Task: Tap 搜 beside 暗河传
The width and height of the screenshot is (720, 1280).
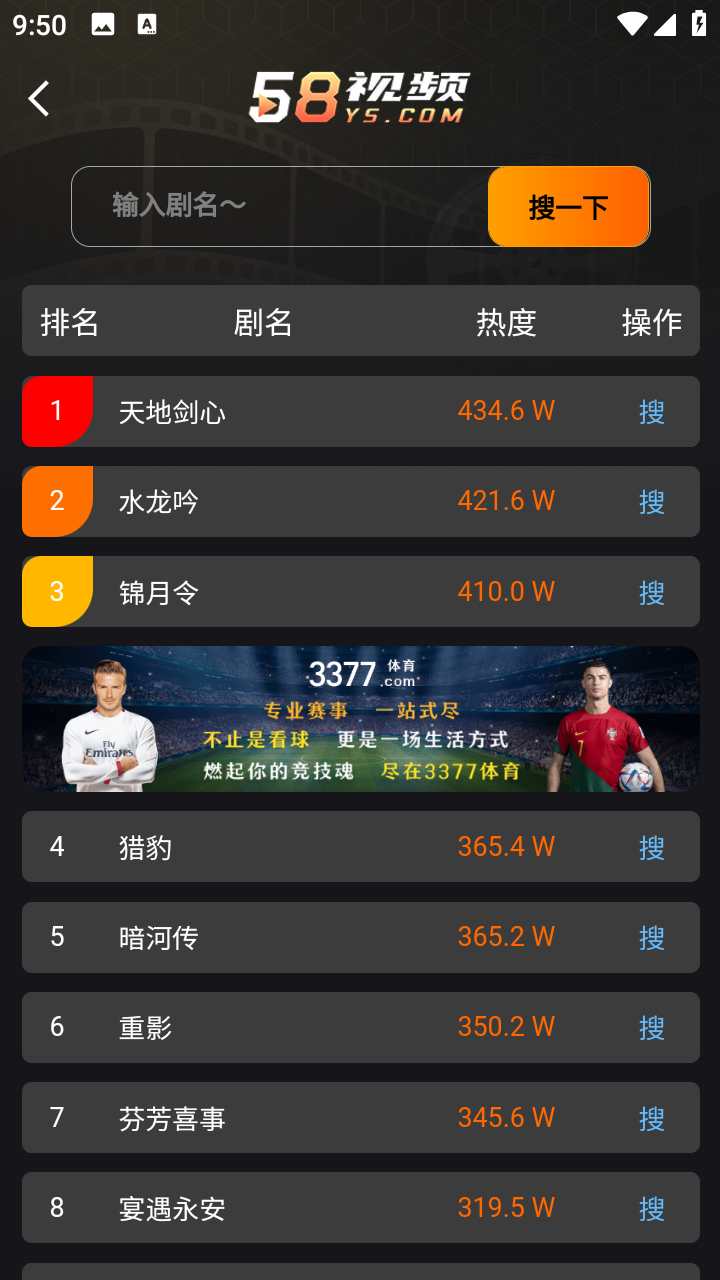Action: (652, 937)
